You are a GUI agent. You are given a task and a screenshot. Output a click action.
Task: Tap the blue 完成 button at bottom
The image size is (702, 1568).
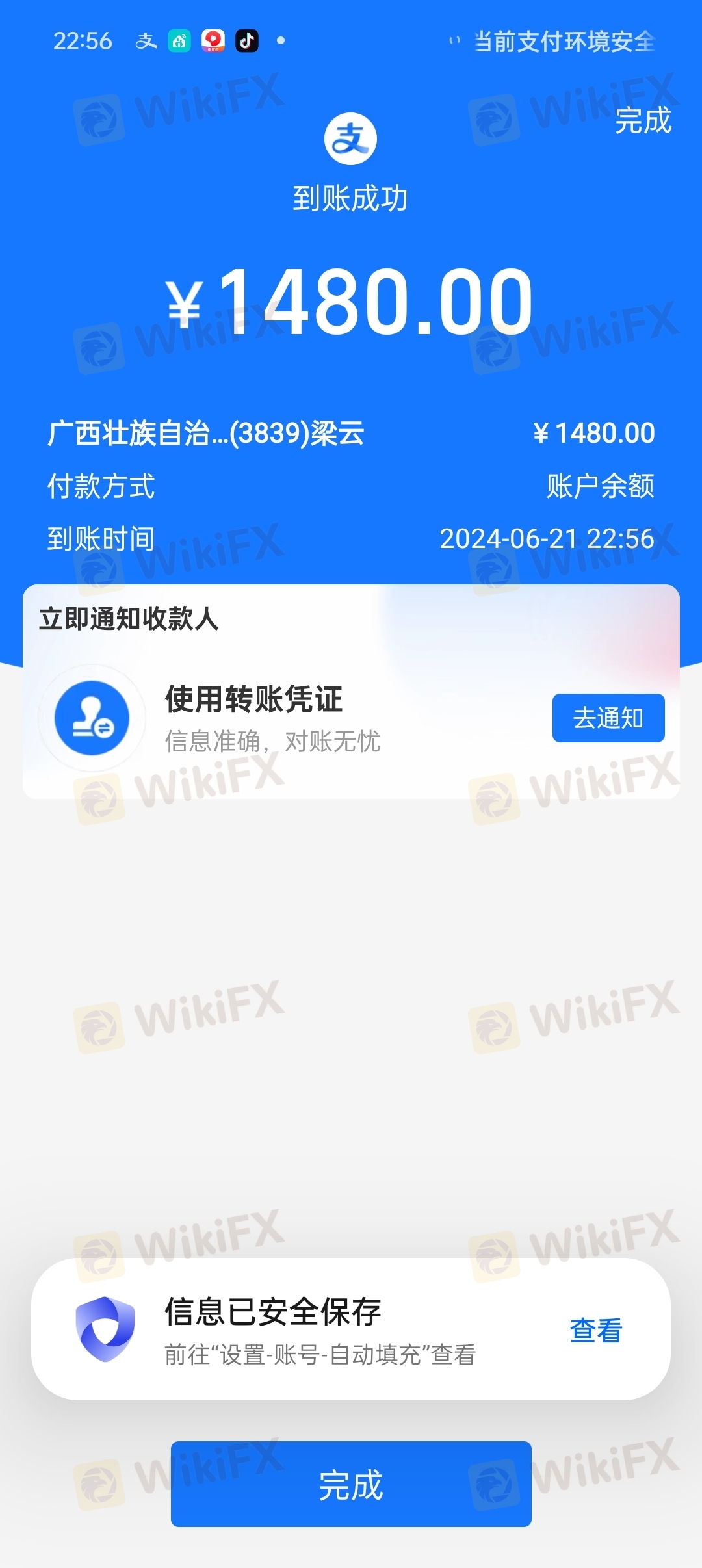[x=351, y=1483]
